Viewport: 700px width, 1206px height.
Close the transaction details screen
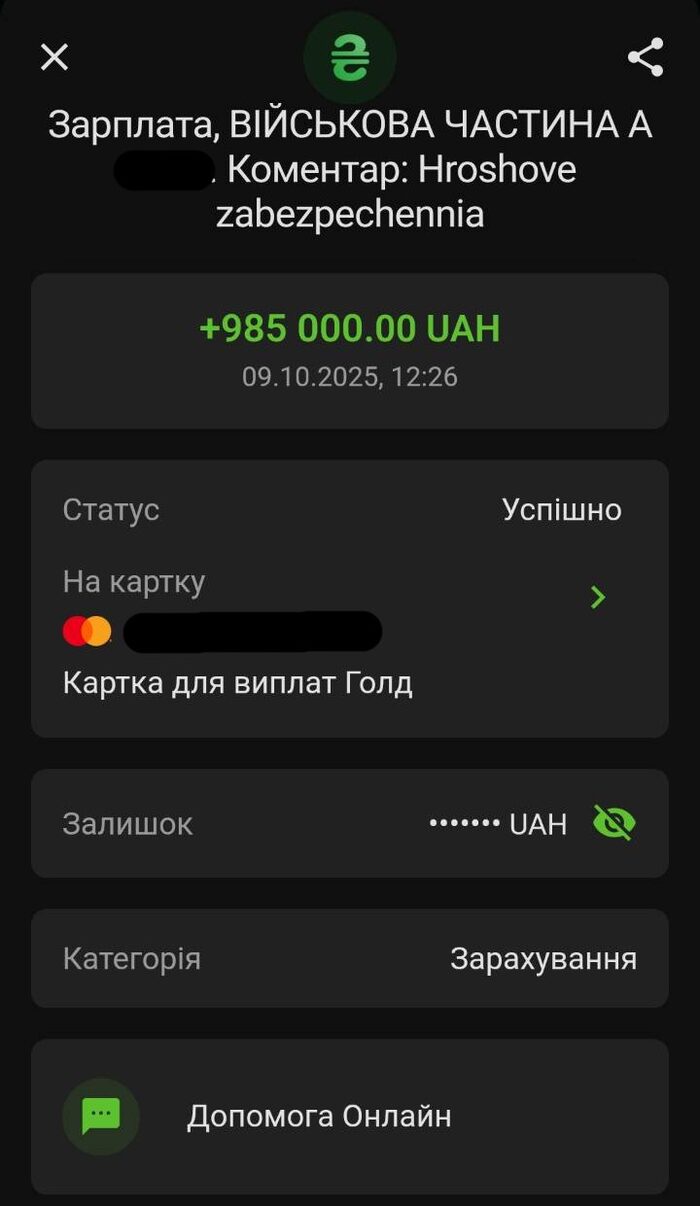click(54, 57)
